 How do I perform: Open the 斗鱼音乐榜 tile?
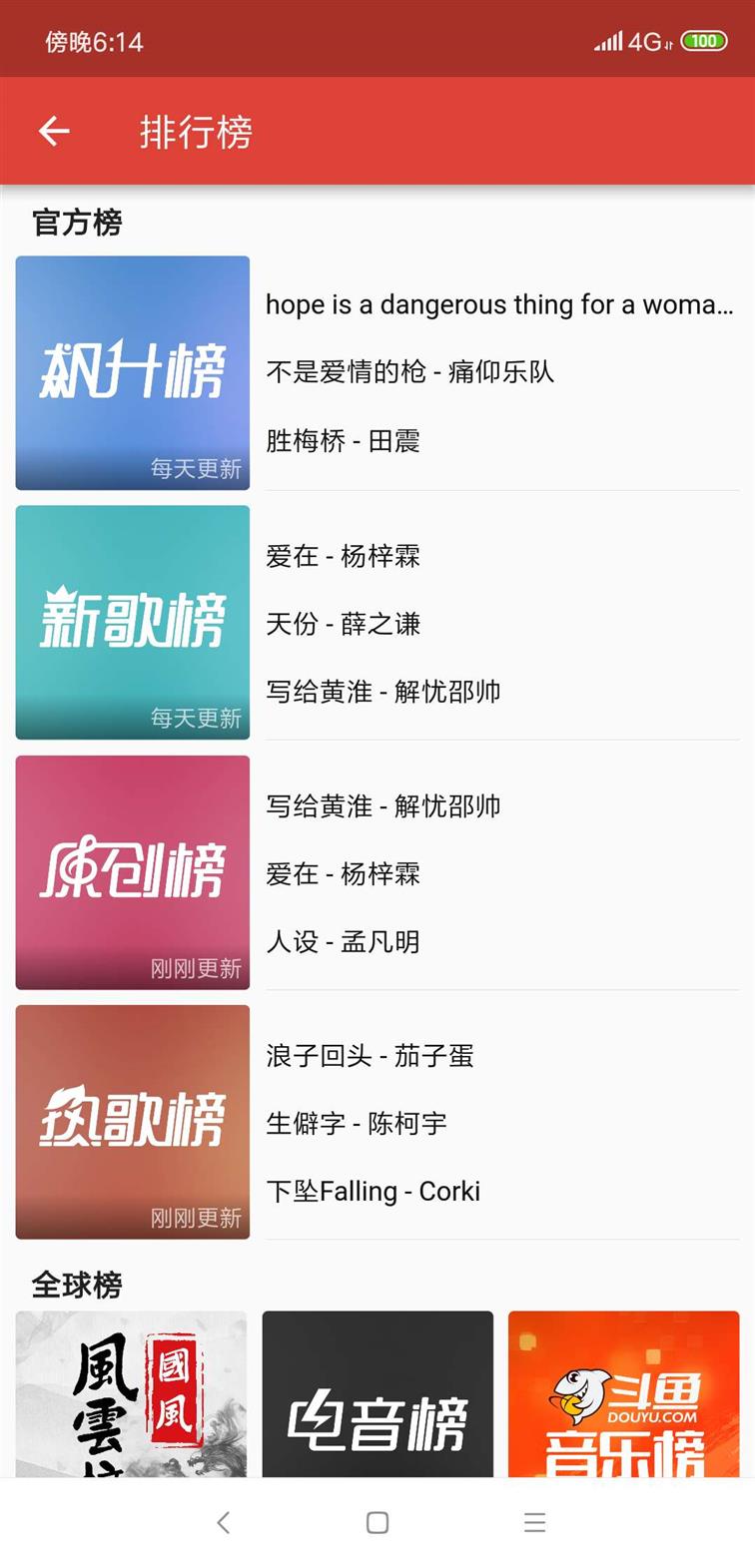point(623,1393)
